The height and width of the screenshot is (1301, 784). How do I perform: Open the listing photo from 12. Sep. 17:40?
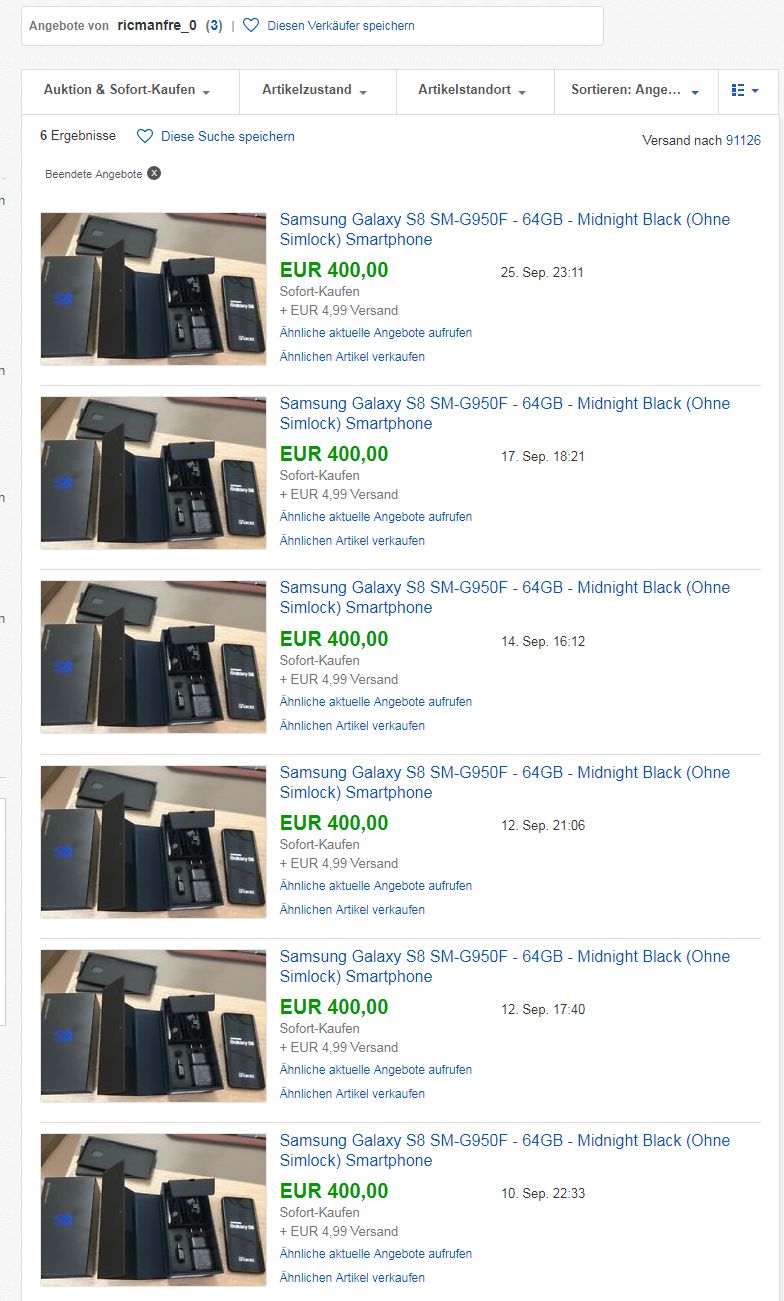[153, 1025]
